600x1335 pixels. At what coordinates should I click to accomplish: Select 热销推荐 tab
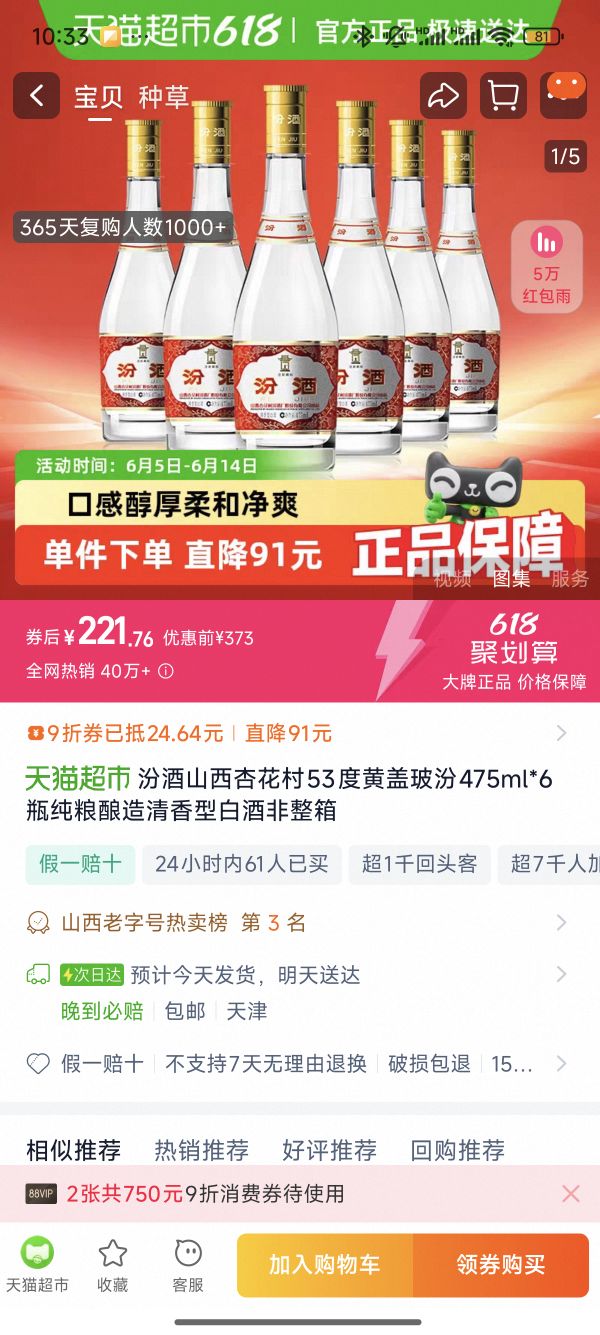click(201, 1150)
